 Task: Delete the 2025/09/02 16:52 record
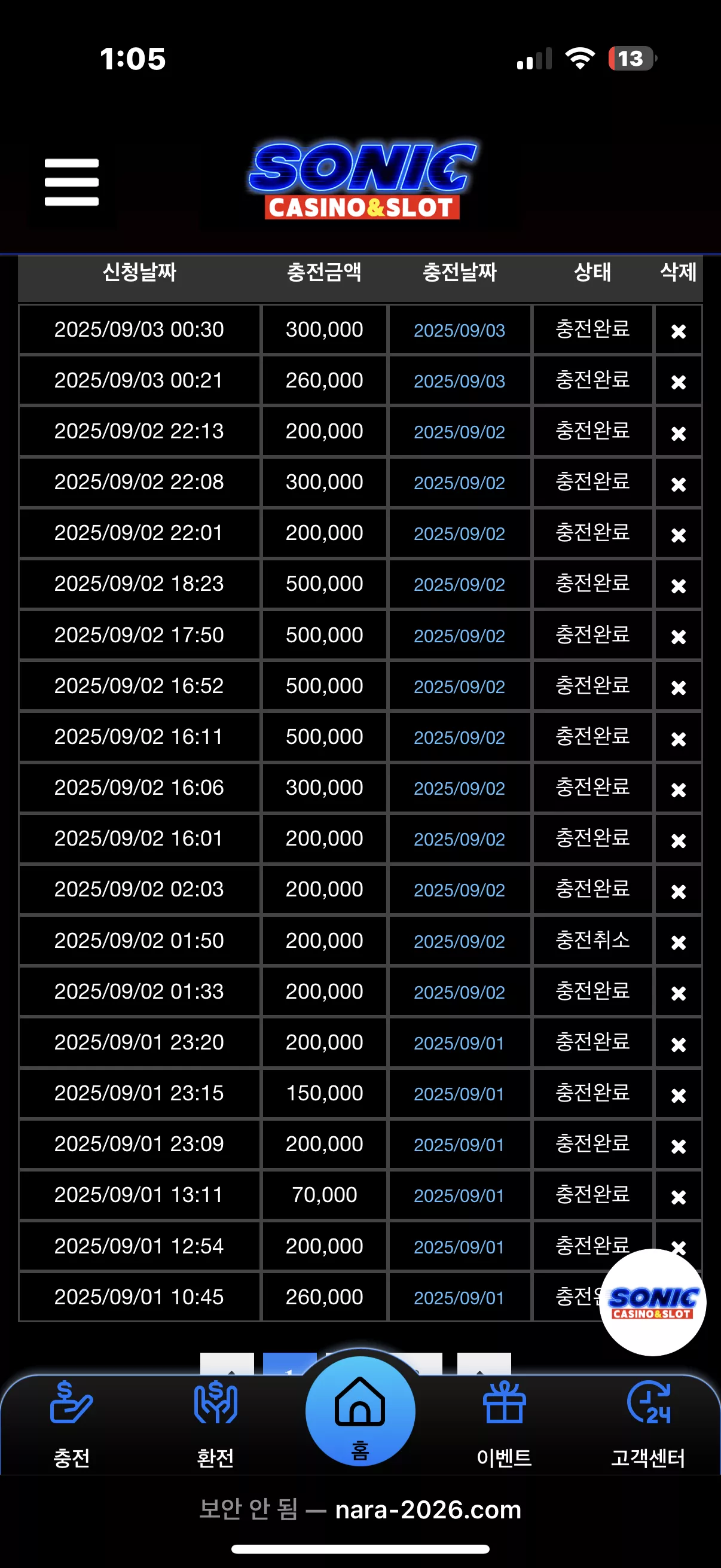click(x=679, y=687)
